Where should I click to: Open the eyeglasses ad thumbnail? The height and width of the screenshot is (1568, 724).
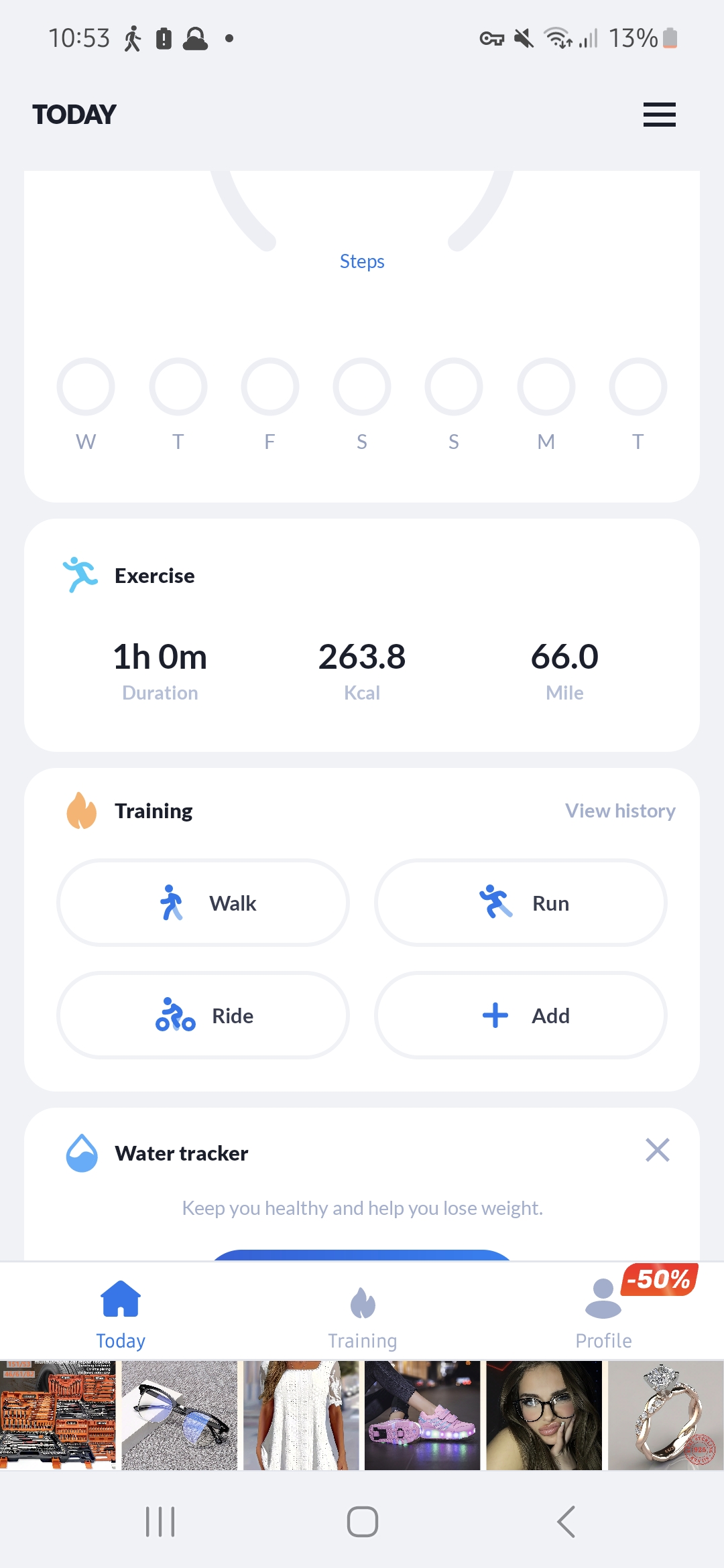pos(180,1415)
